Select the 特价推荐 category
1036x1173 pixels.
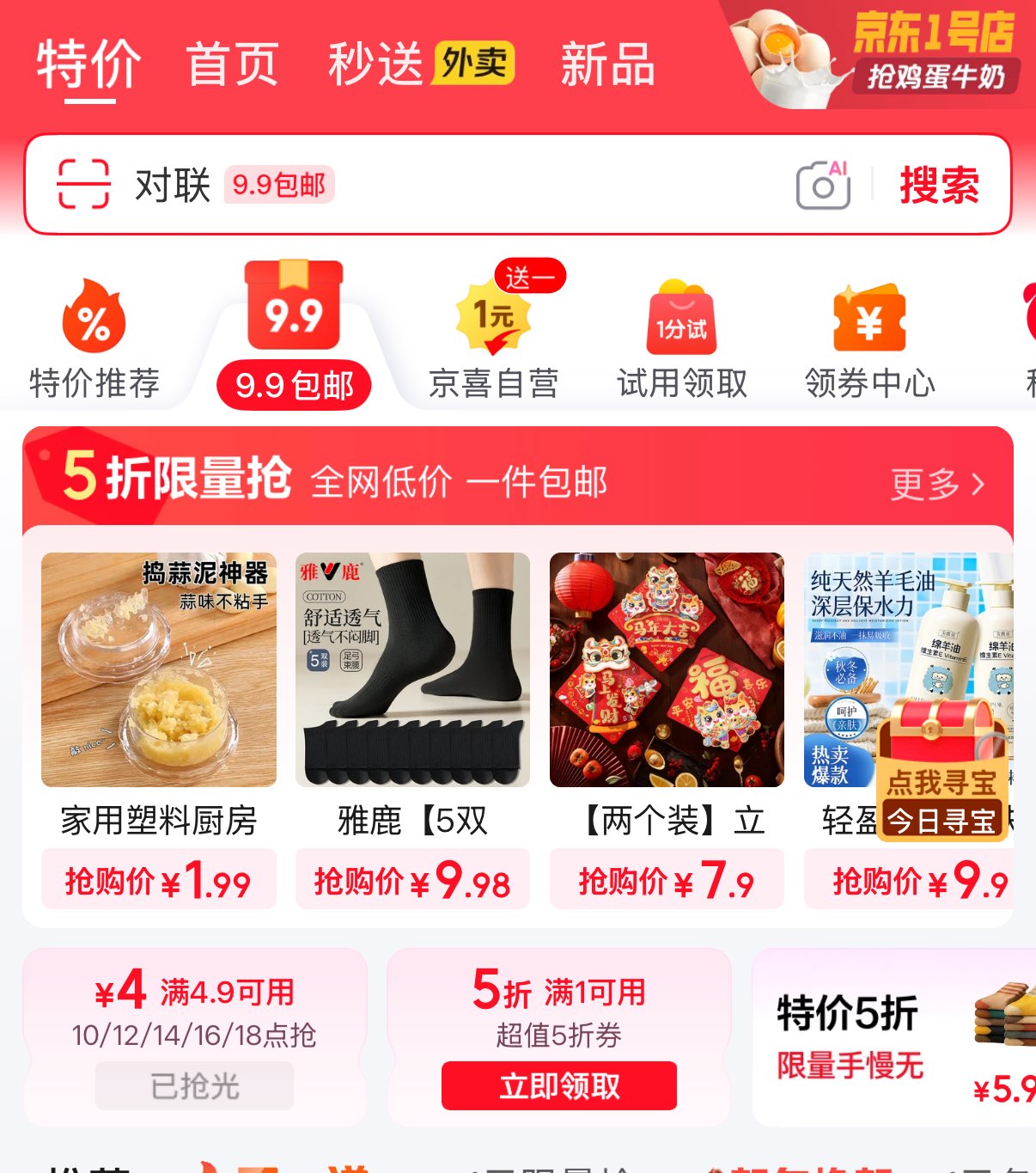[x=94, y=341]
